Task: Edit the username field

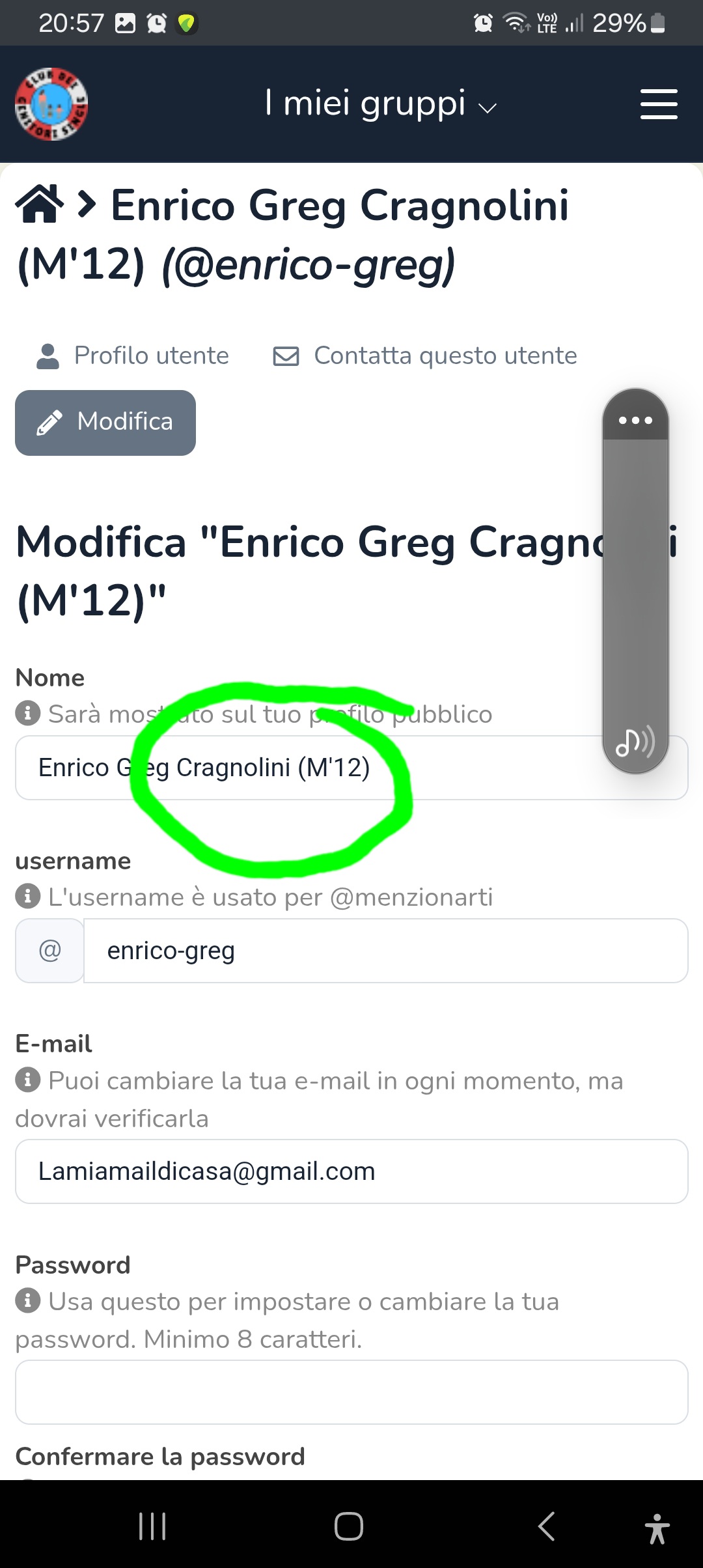Action: (385, 951)
